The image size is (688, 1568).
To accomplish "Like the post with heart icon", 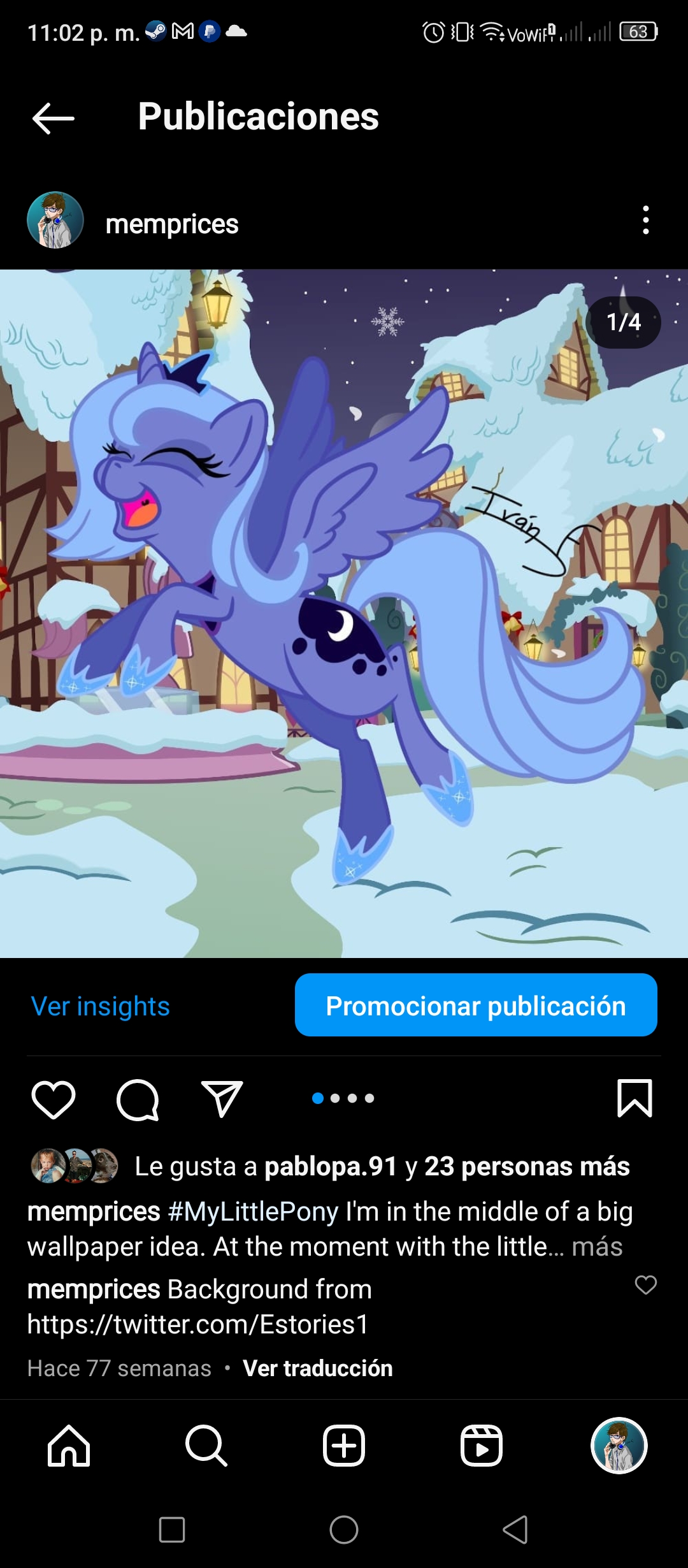I will click(x=54, y=1099).
